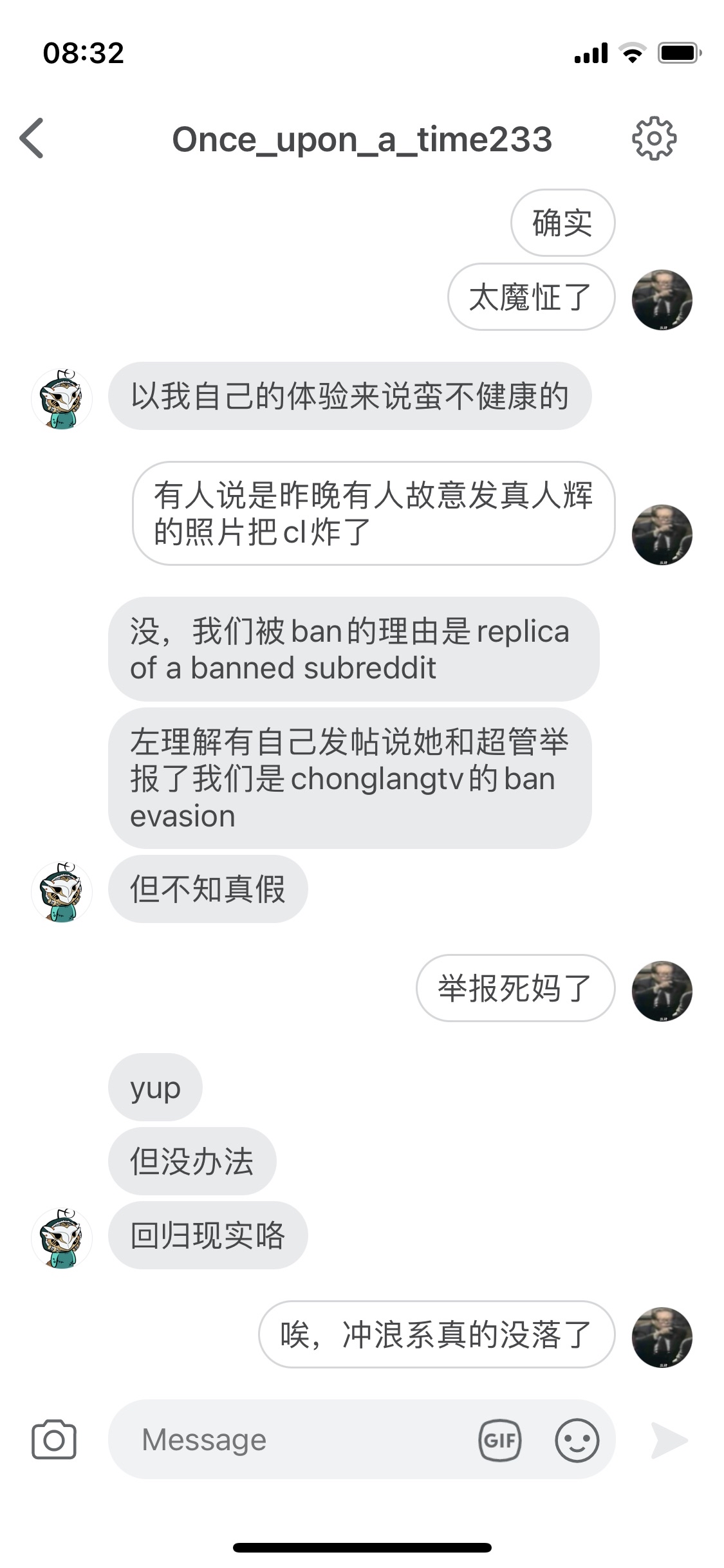Open own avatar beside 太魔怔了 message
Screen dimensions: 724x1568
662,300
